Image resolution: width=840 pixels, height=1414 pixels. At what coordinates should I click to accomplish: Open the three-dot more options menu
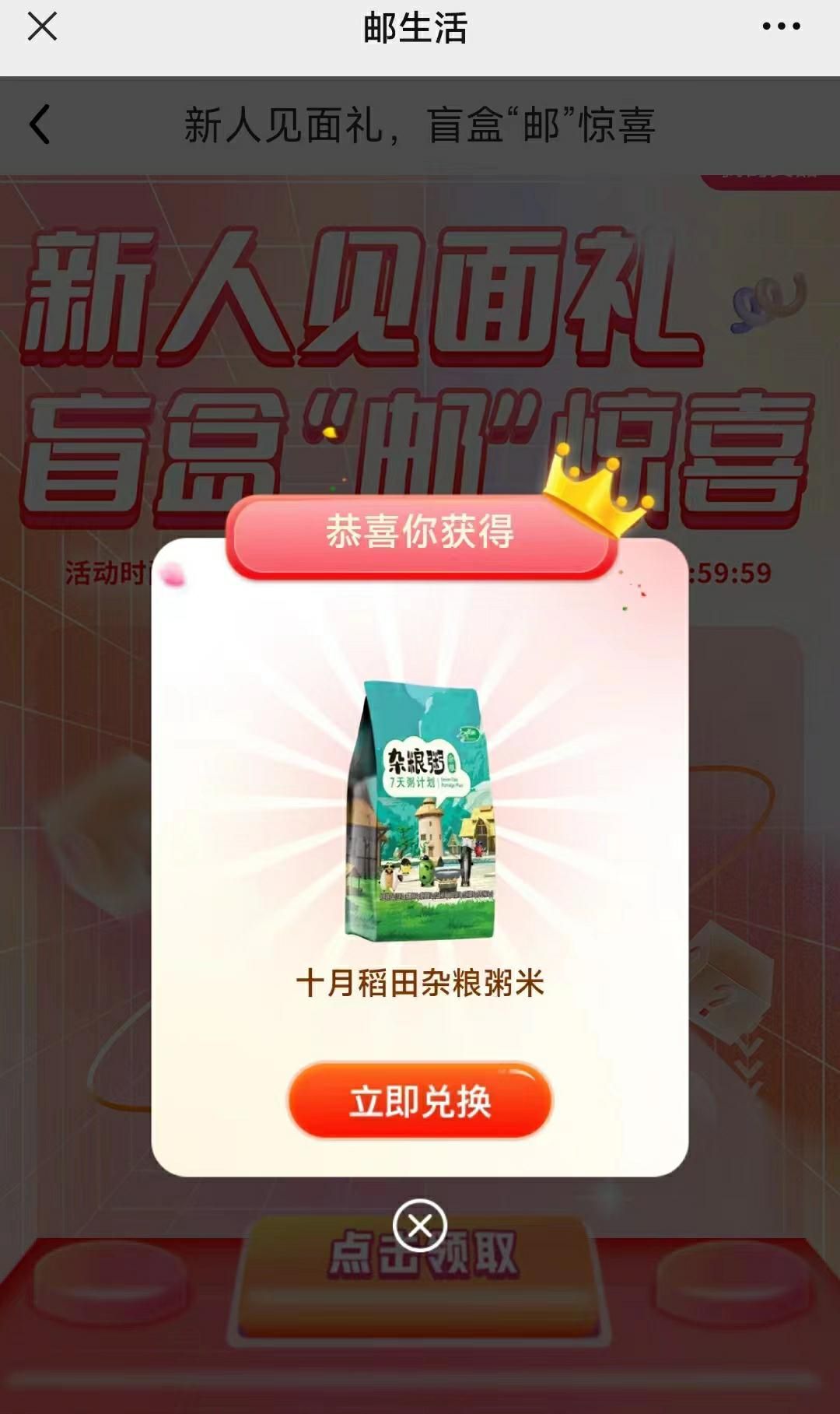tap(781, 26)
